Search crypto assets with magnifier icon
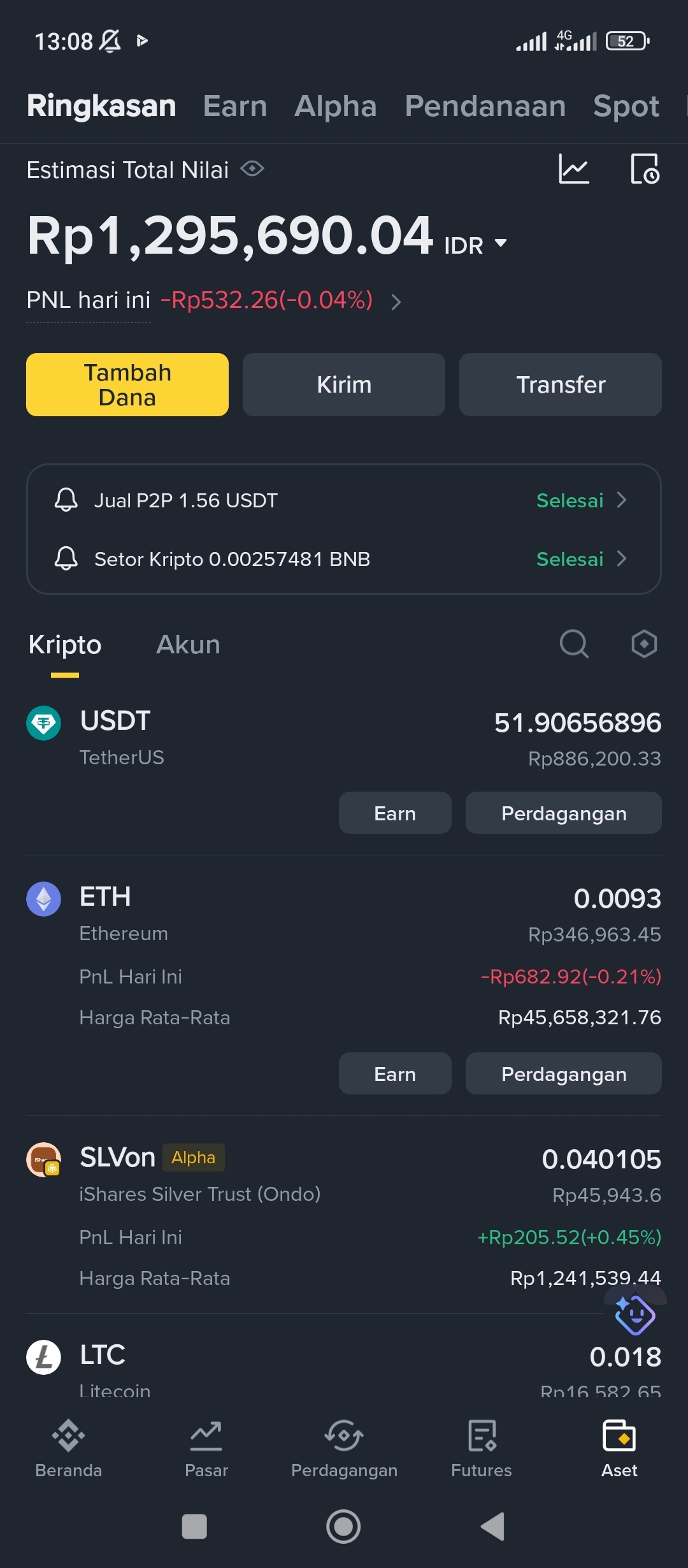 pos(574,644)
